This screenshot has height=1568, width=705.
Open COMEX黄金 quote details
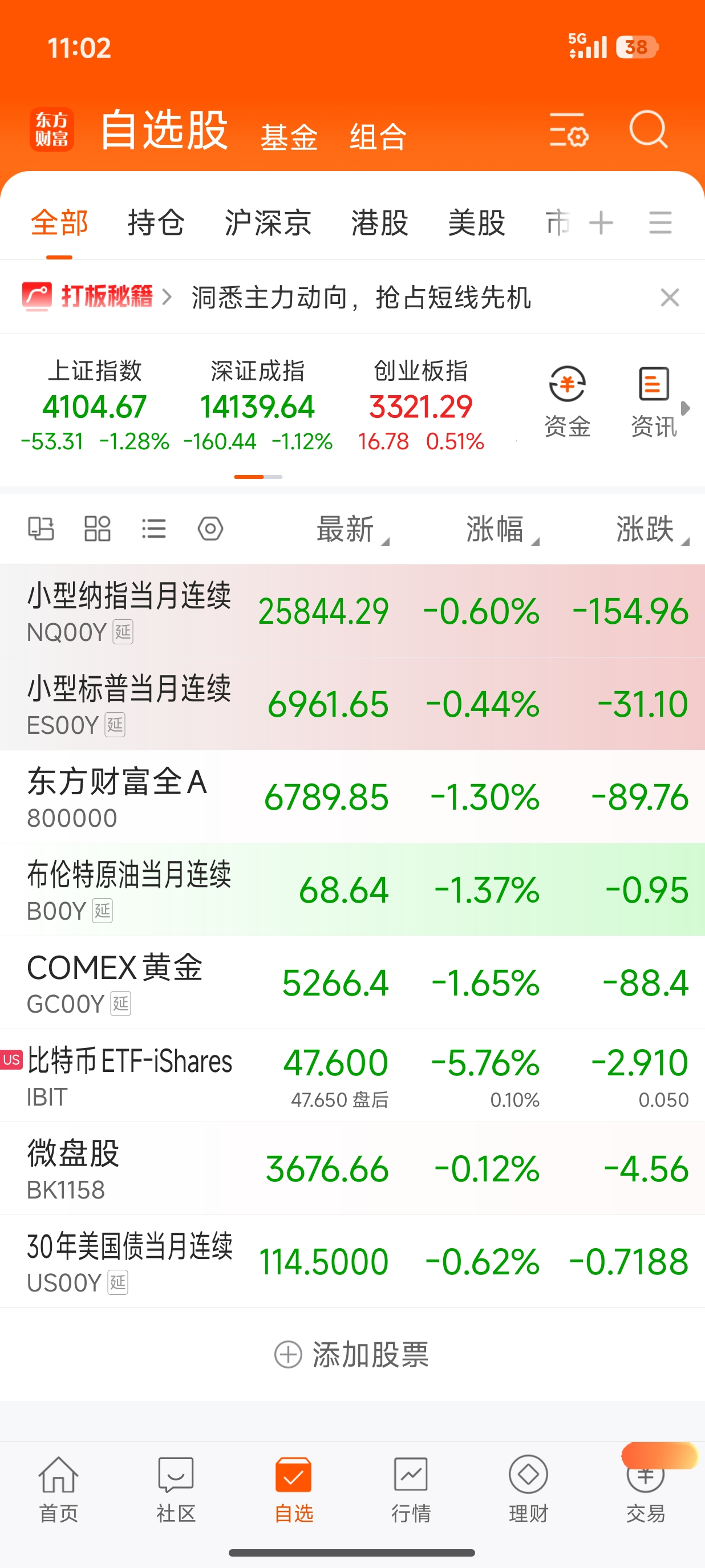(x=115, y=982)
